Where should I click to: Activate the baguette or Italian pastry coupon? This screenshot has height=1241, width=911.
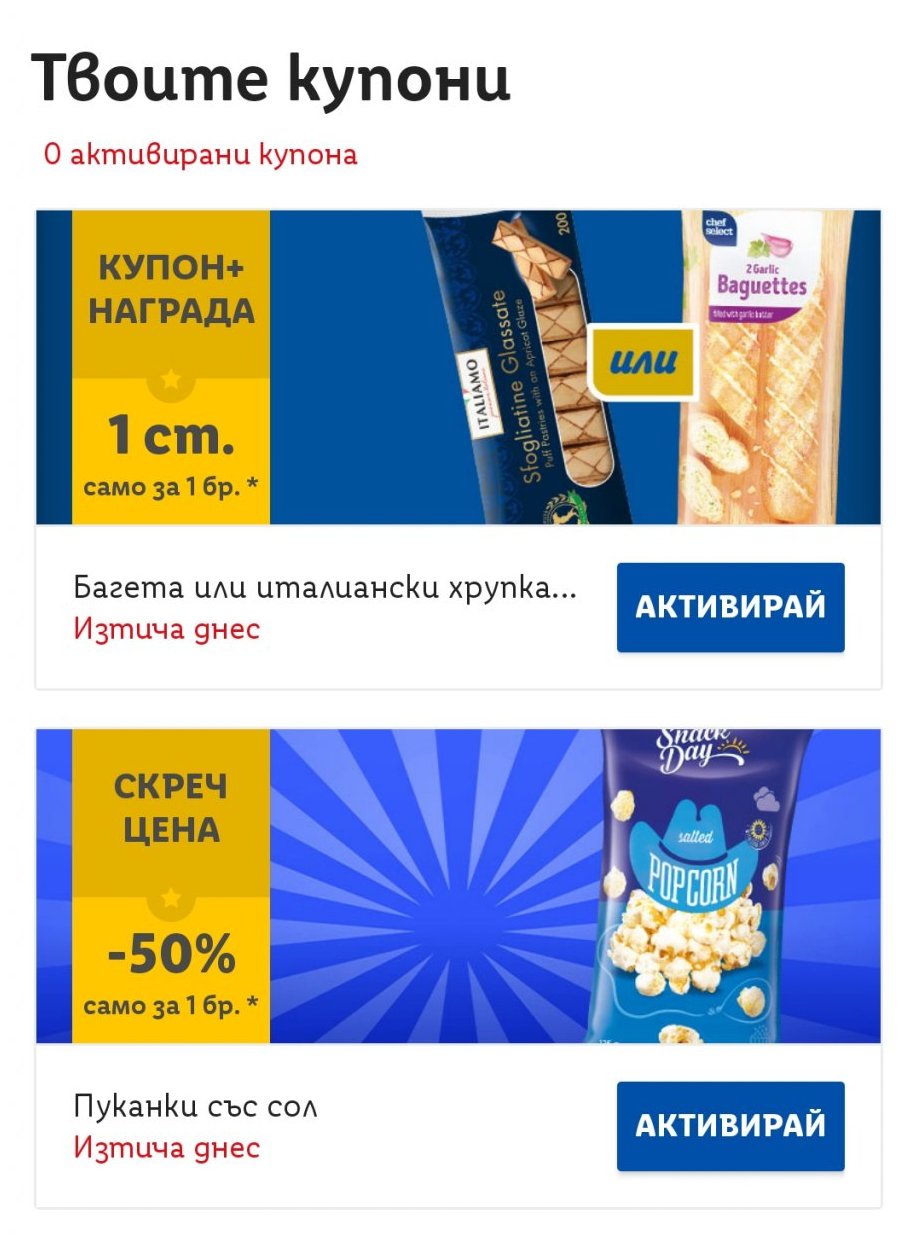(x=730, y=607)
